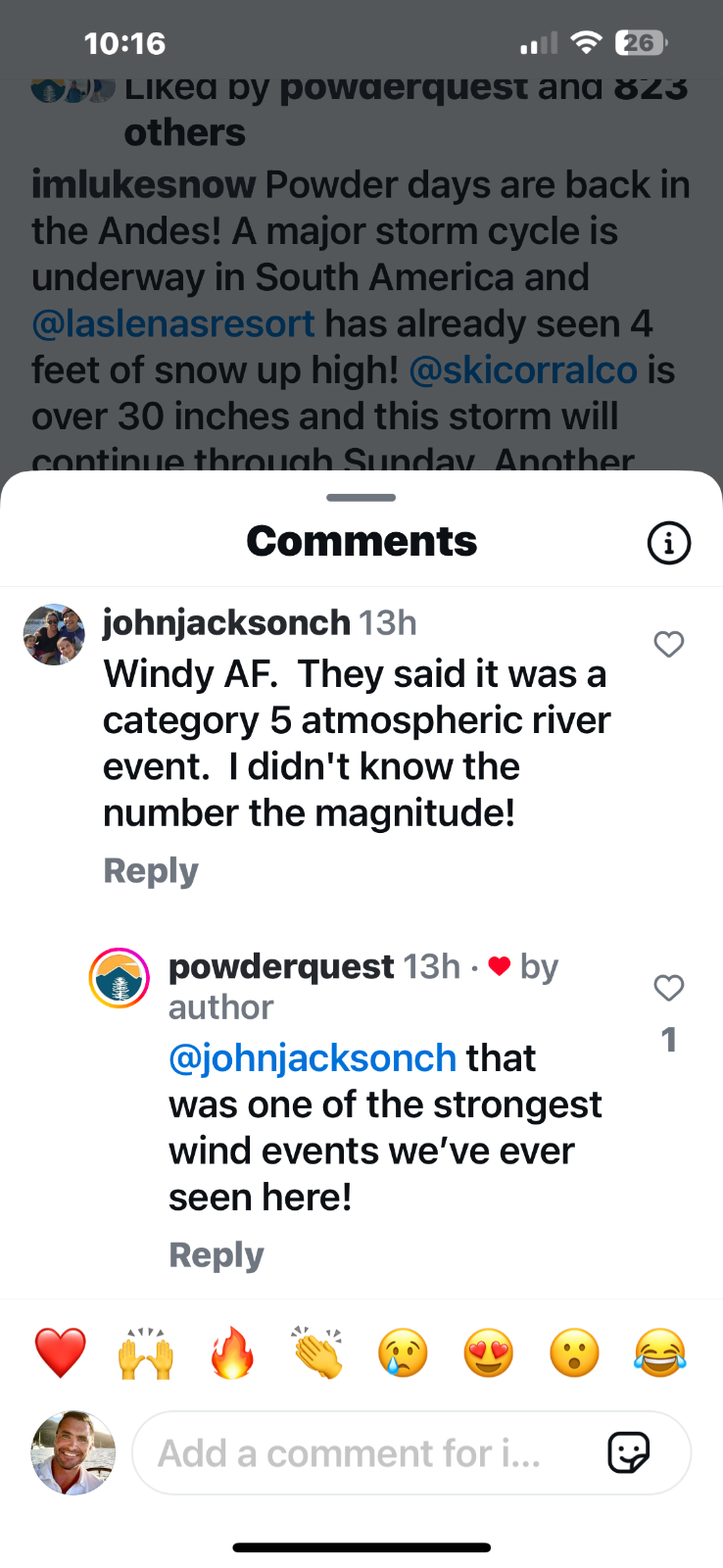The width and height of the screenshot is (723, 1568).
Task: Insert the laughing tears emoji
Action: point(660,1352)
